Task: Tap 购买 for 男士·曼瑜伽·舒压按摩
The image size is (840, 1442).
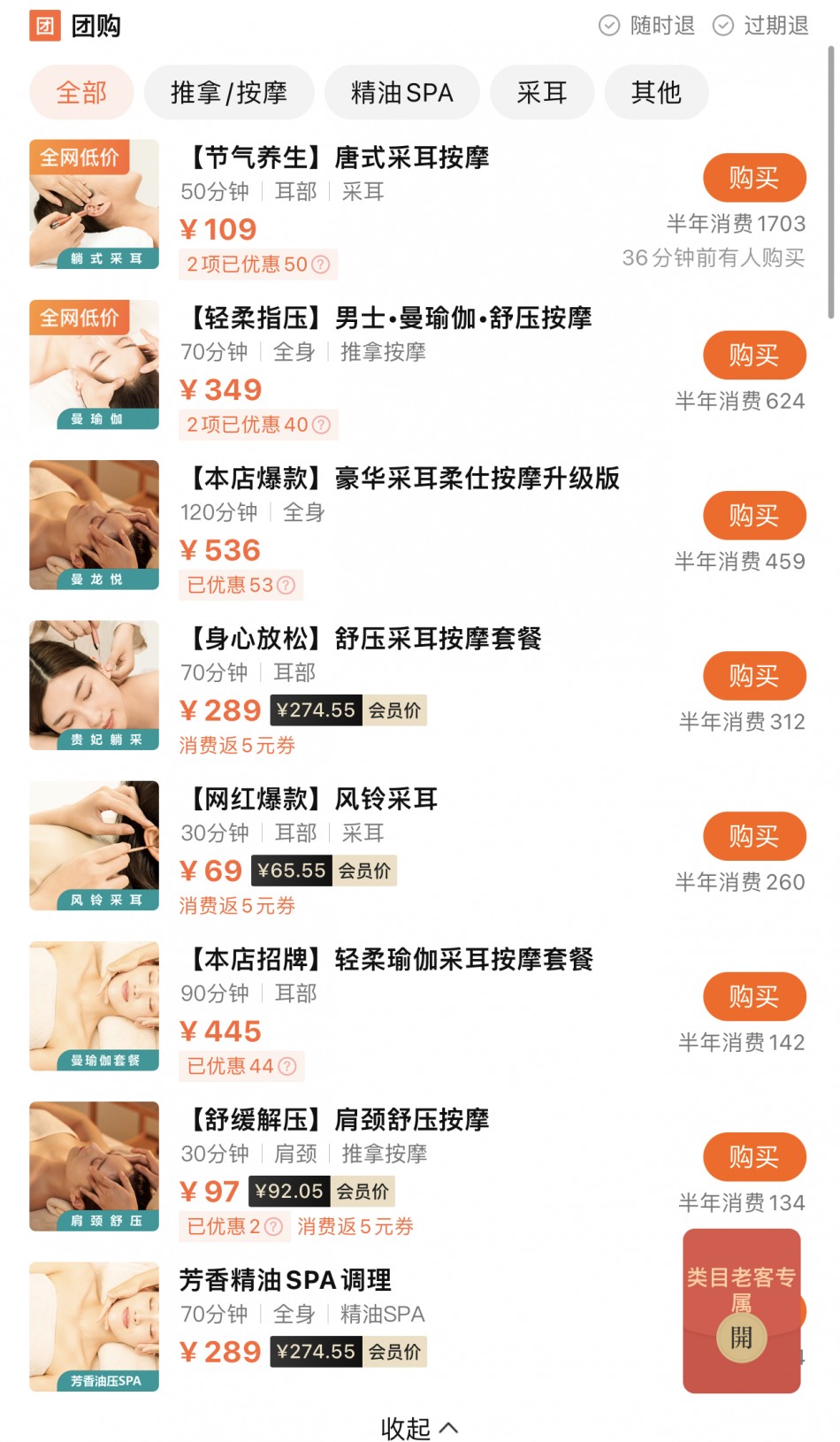Action: 753,355
